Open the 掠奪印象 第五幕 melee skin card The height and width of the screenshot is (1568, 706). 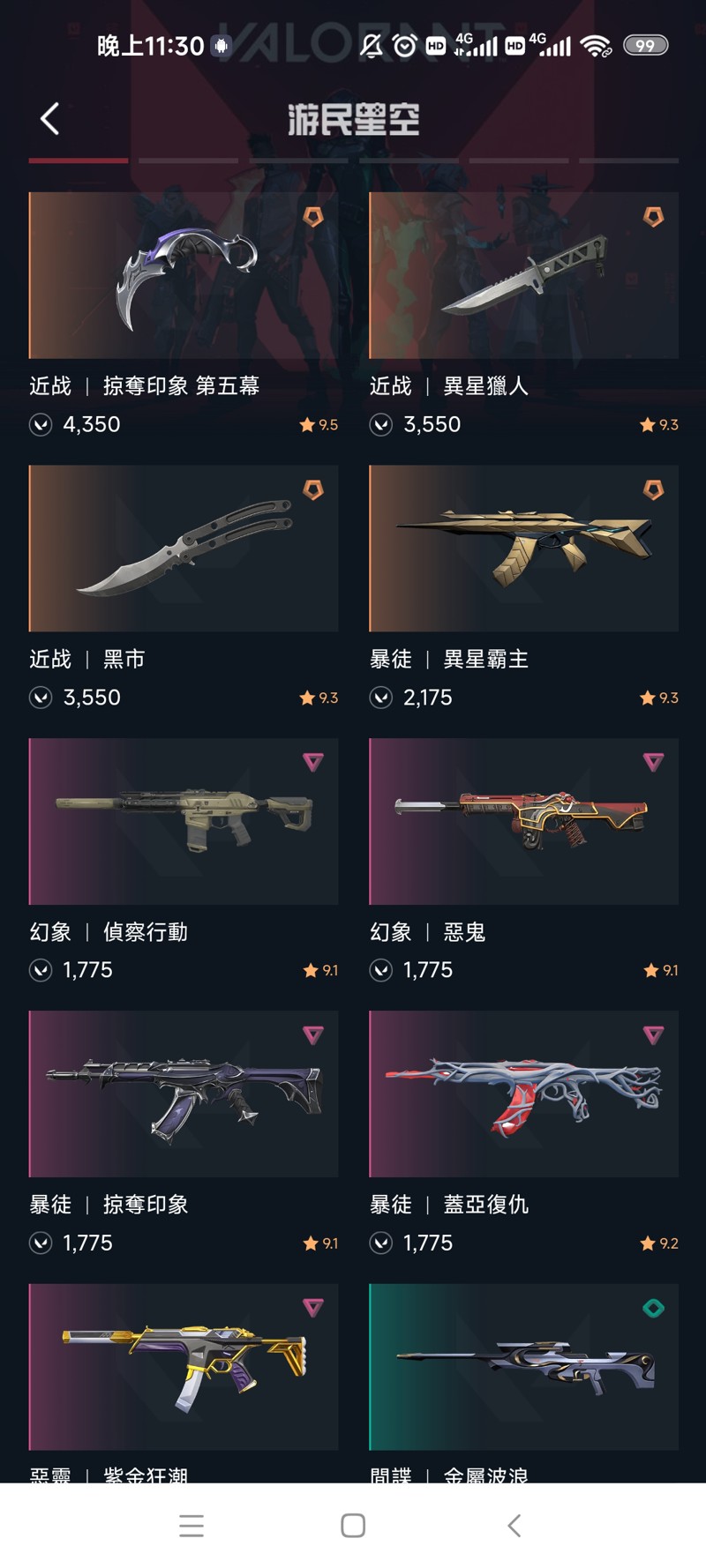(x=184, y=315)
